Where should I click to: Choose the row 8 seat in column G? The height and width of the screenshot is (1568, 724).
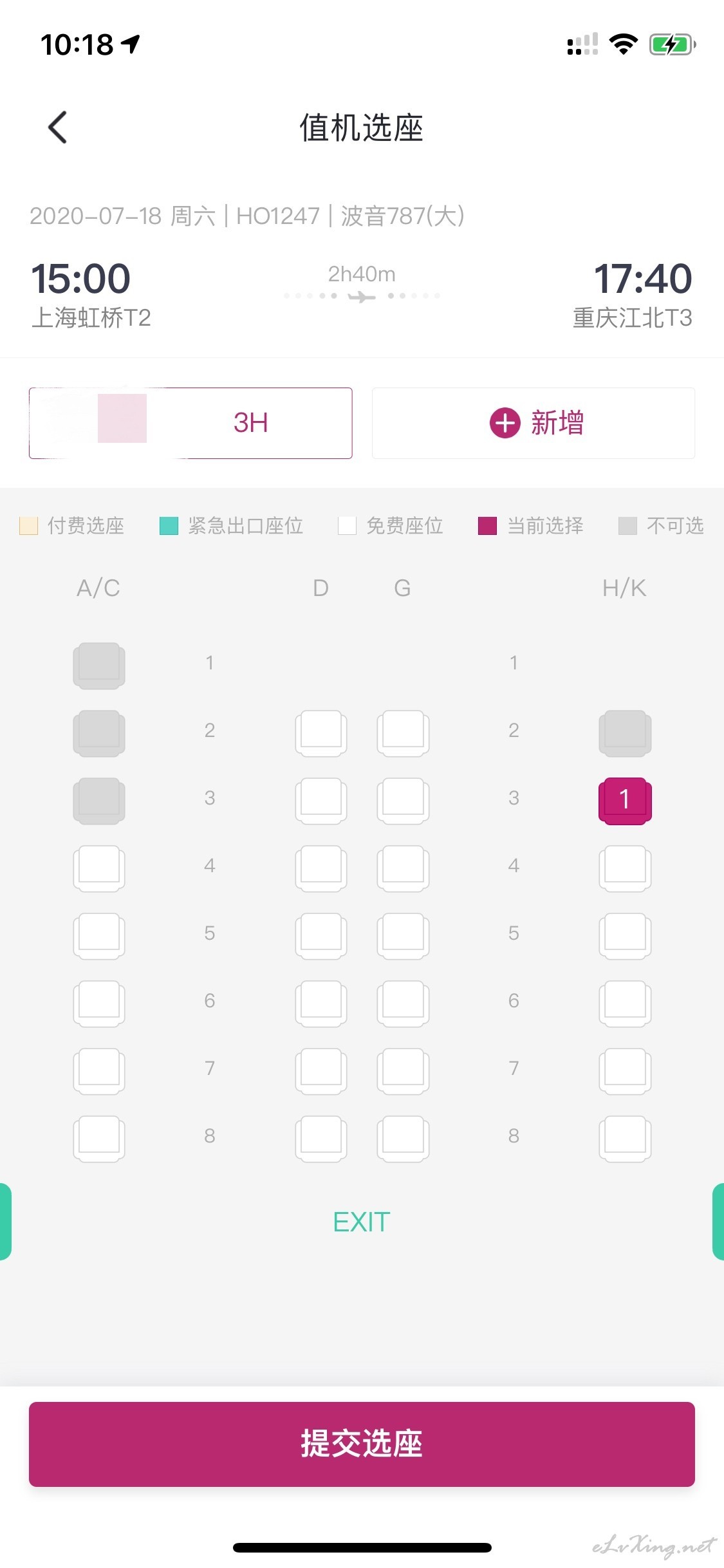[403, 1139]
